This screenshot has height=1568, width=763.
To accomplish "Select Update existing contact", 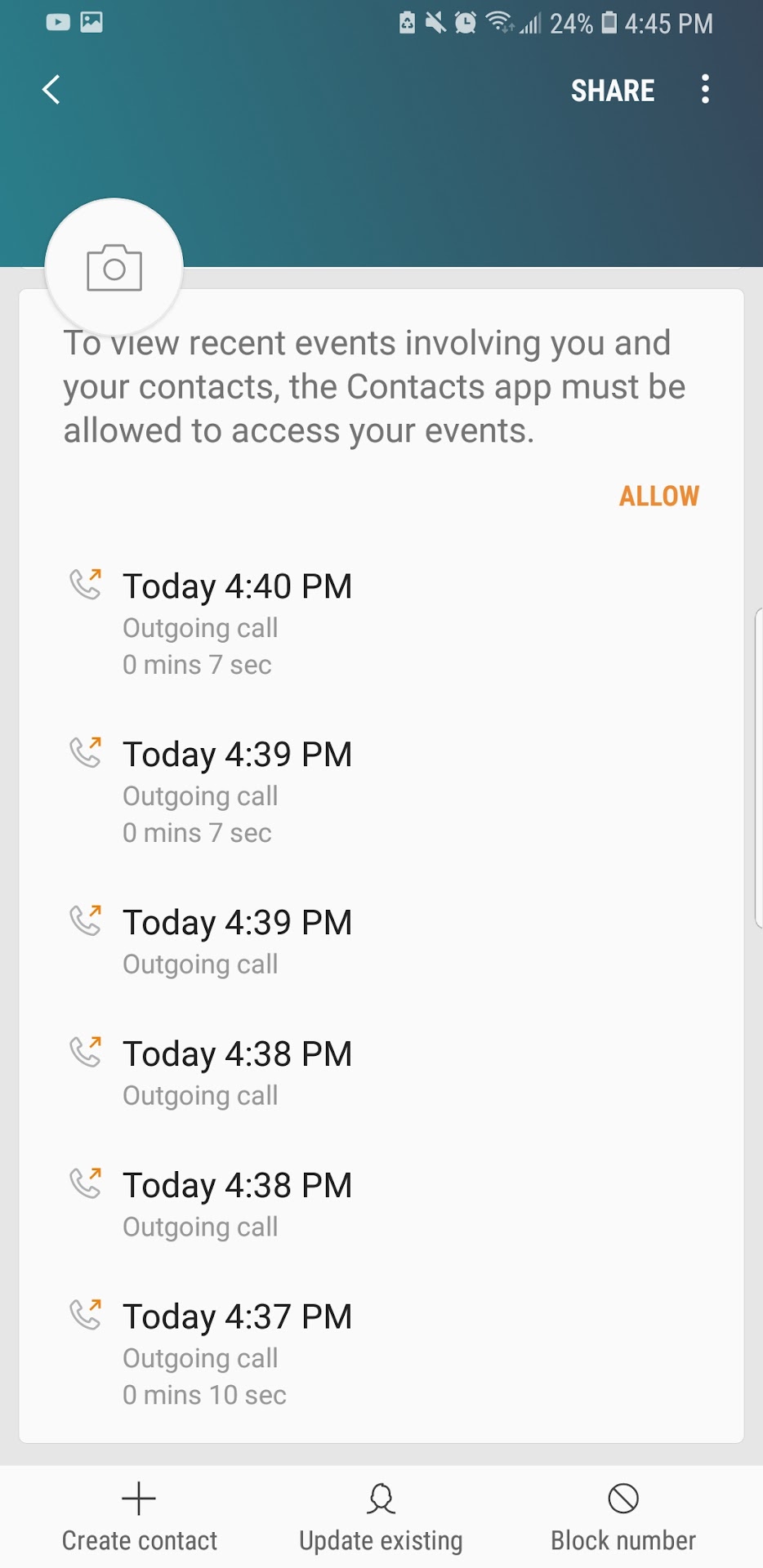I will pos(381,1517).
